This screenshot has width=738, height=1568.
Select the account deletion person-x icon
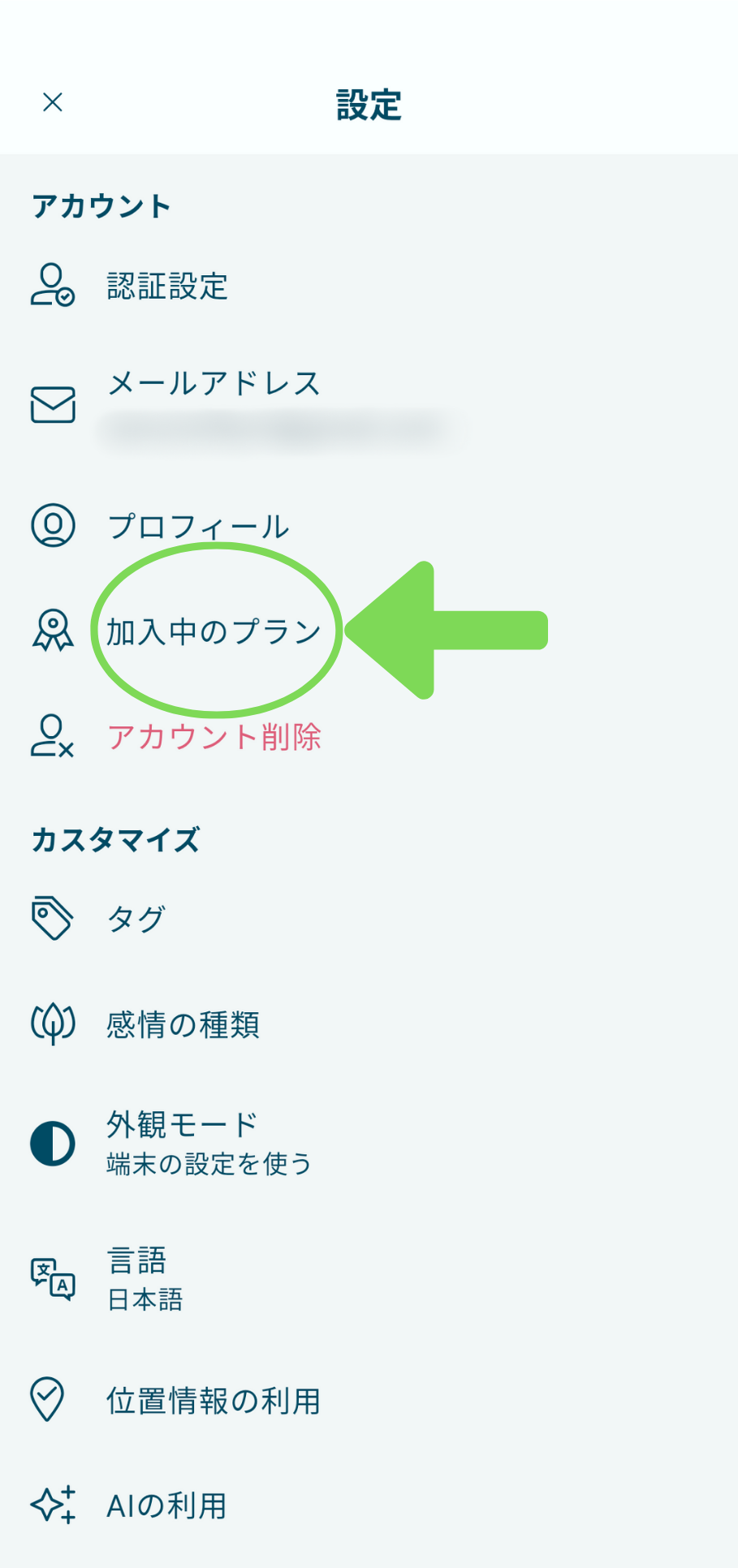52,739
